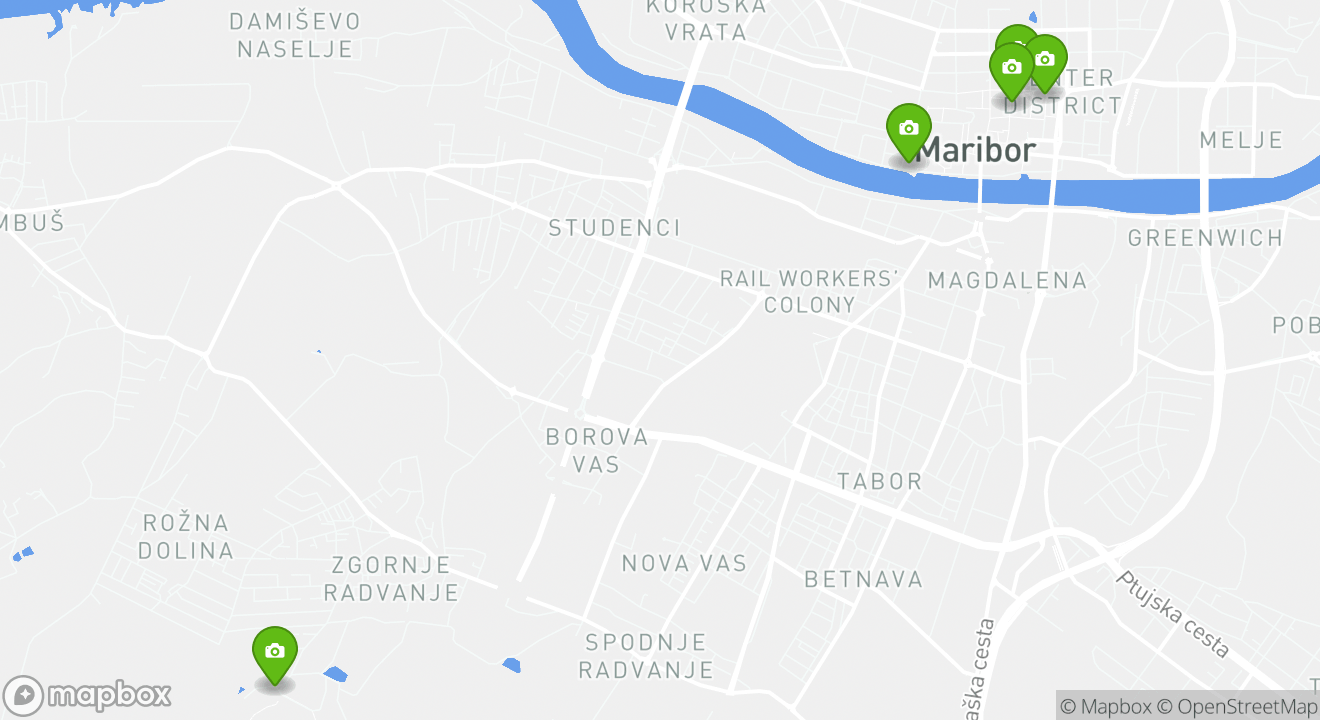
Task: Open the camera pin beside the Maribor label
Action: pyautogui.click(x=908, y=130)
